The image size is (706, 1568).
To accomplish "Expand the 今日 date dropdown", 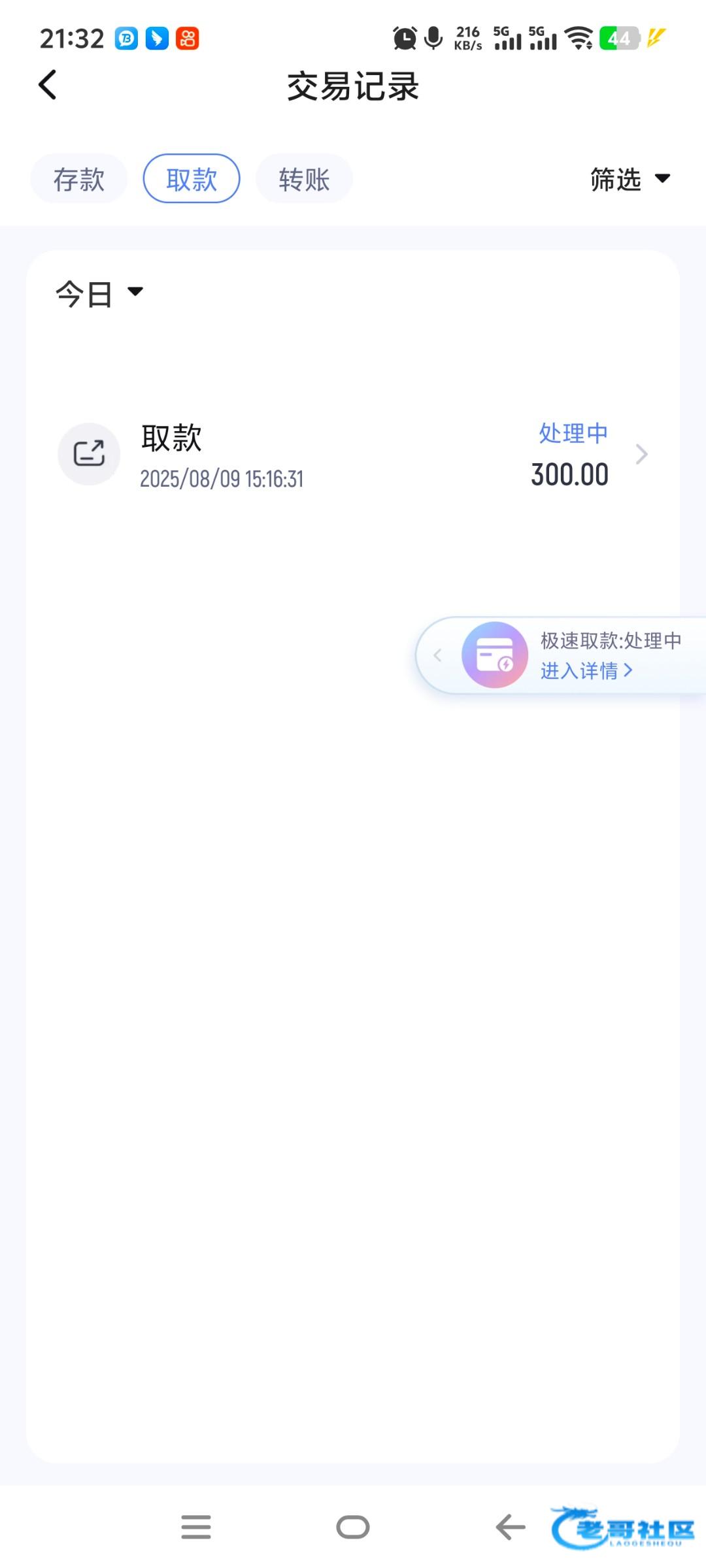I will [99, 293].
